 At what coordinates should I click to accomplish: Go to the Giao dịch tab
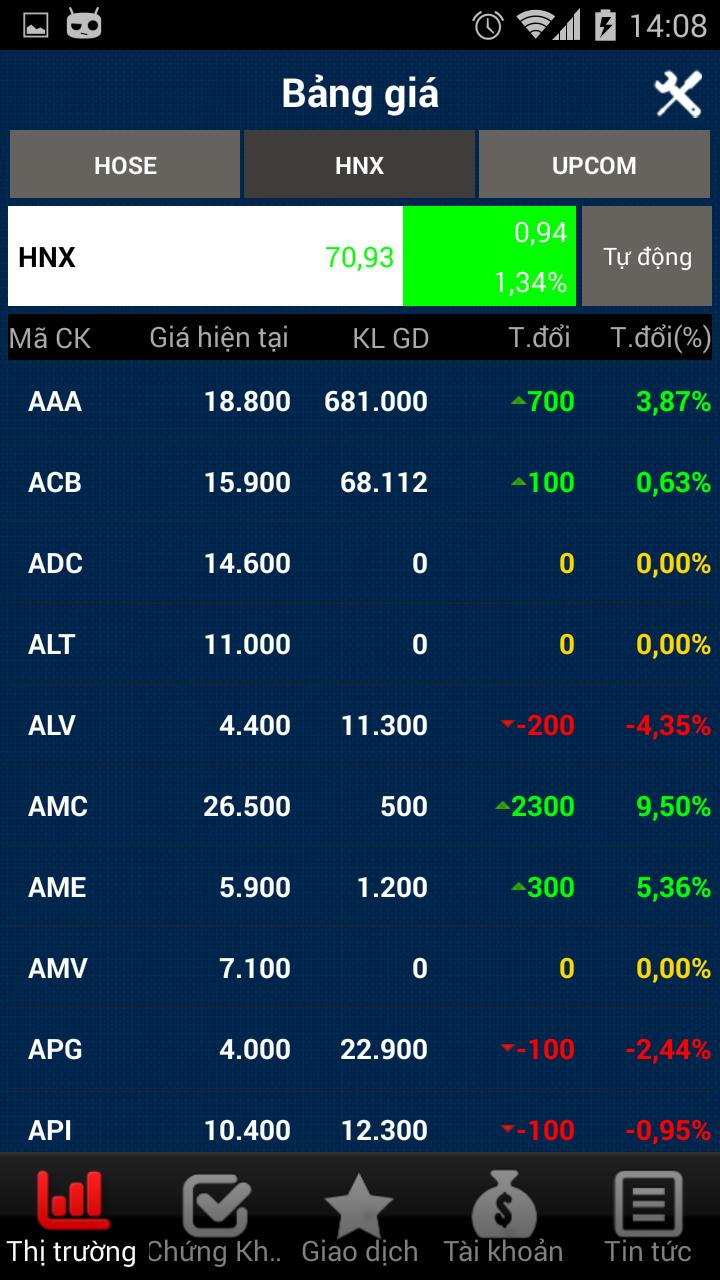click(x=360, y=1217)
